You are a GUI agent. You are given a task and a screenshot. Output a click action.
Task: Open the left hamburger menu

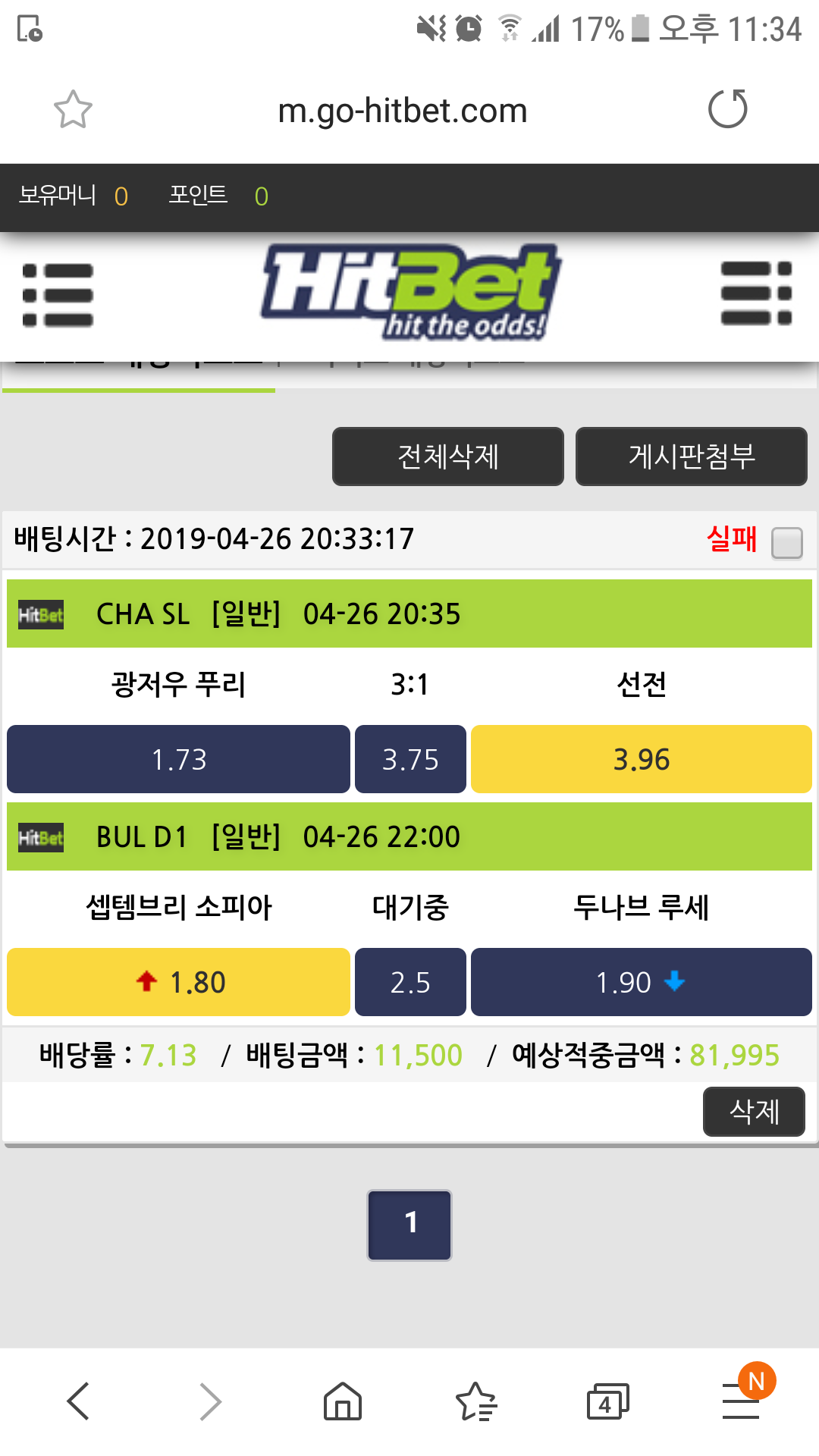pyautogui.click(x=58, y=295)
